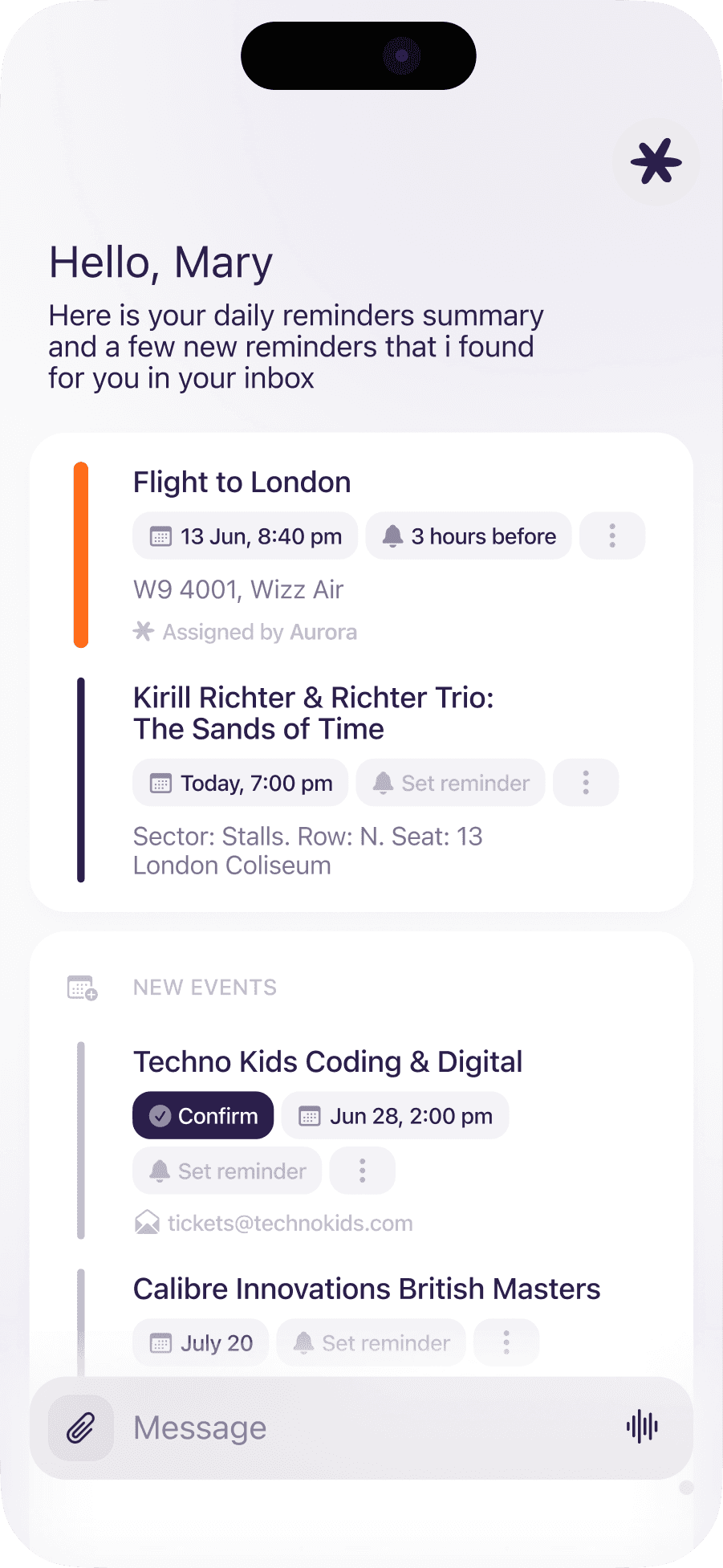The height and width of the screenshot is (1568, 723).
Task: Confirm the Techno Kids Coding event
Action: [203, 1115]
